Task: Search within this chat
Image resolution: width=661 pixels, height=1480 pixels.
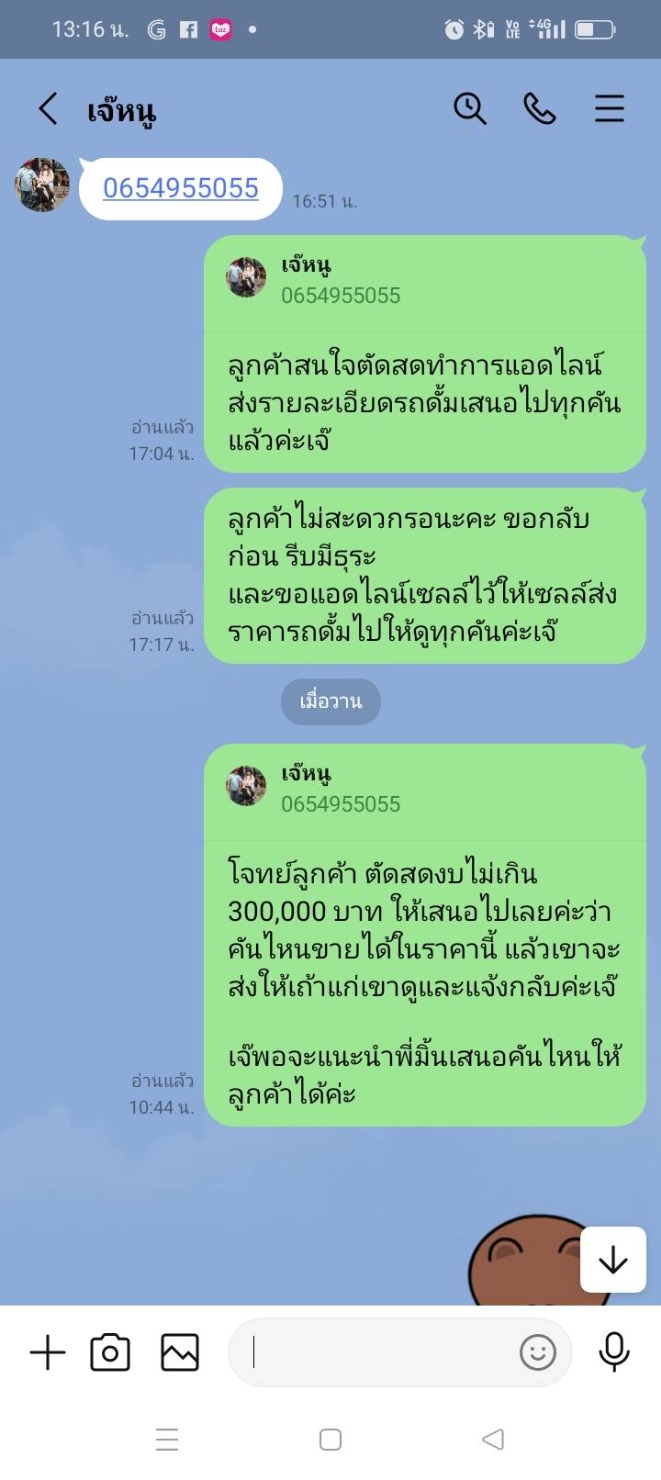Action: tap(470, 109)
